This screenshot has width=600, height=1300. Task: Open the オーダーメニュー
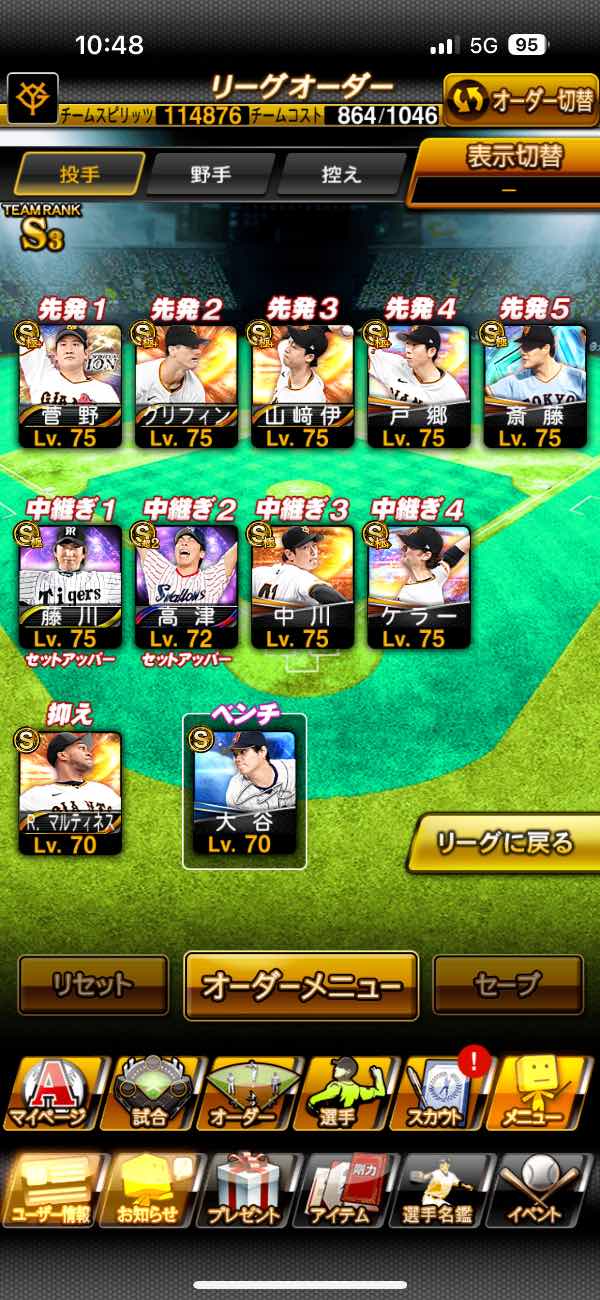pos(301,985)
